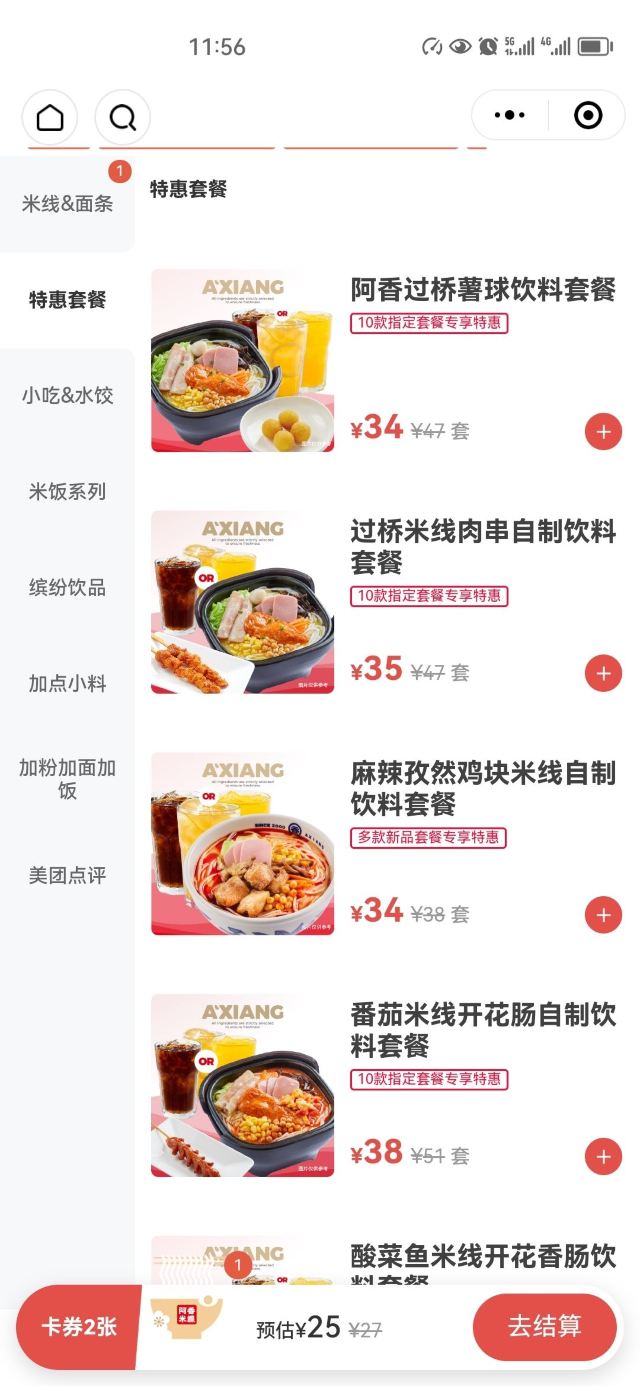Viewport: 640px width, 1386px height.
Task: Switch to 缤纷饮品 category
Action: tap(67, 587)
